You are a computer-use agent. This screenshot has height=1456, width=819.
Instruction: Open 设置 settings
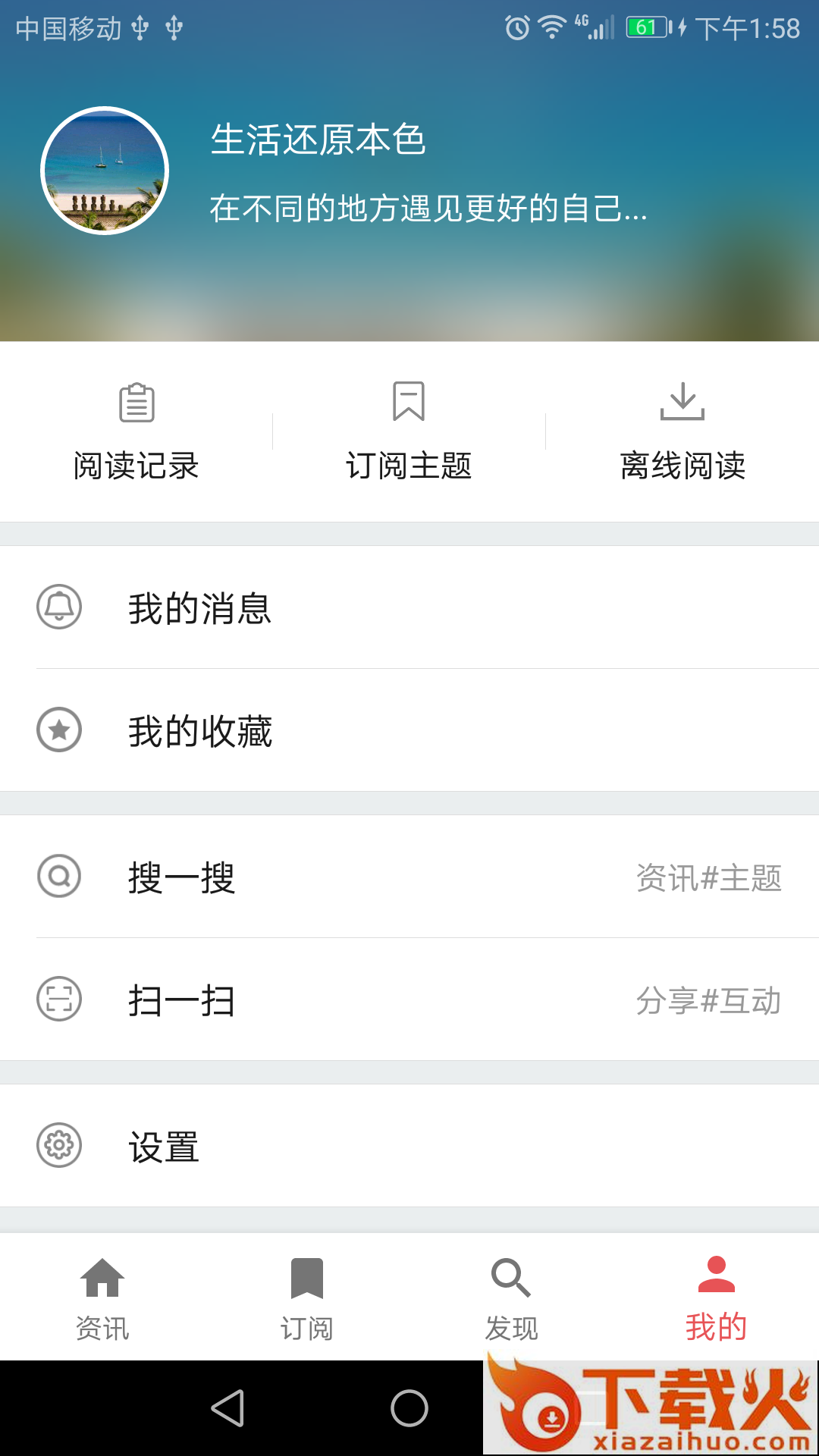409,1146
